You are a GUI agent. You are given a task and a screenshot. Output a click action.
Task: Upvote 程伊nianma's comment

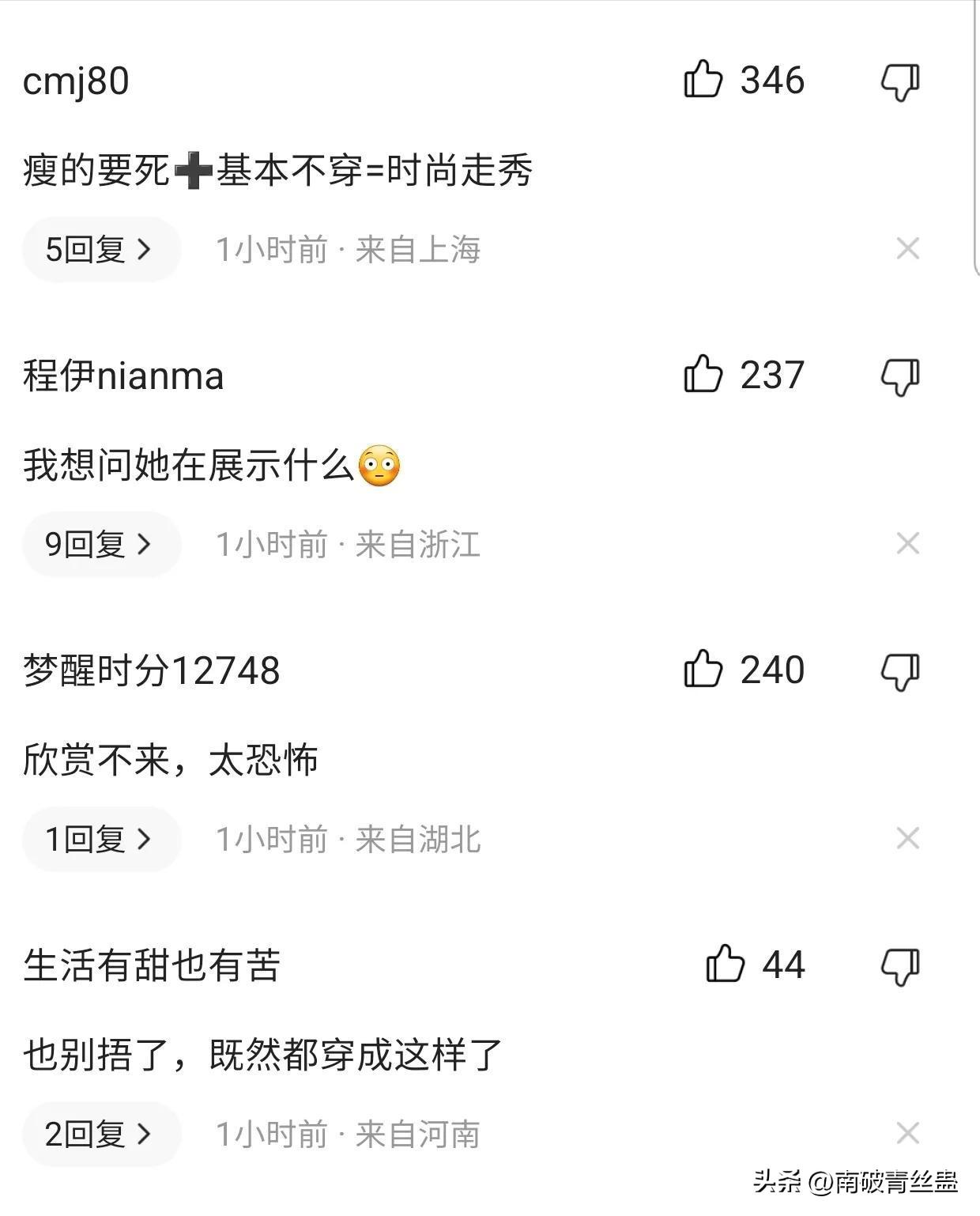click(703, 377)
